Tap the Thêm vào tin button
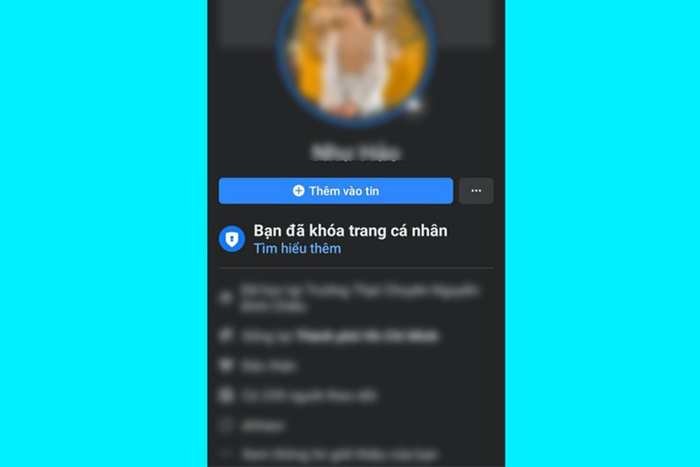Screen dimensions: 700x467 335,191
